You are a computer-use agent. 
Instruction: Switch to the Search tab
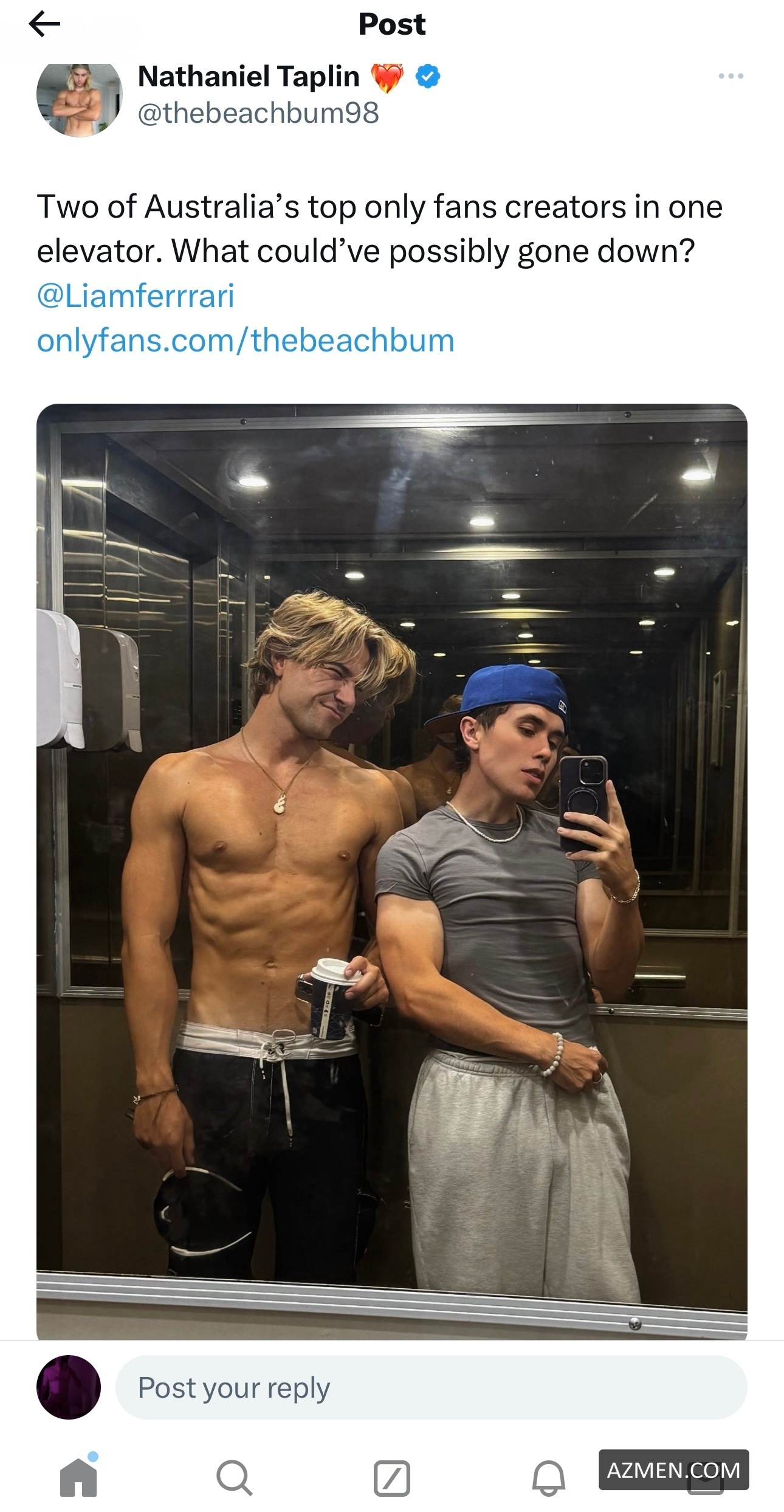pos(234,1477)
